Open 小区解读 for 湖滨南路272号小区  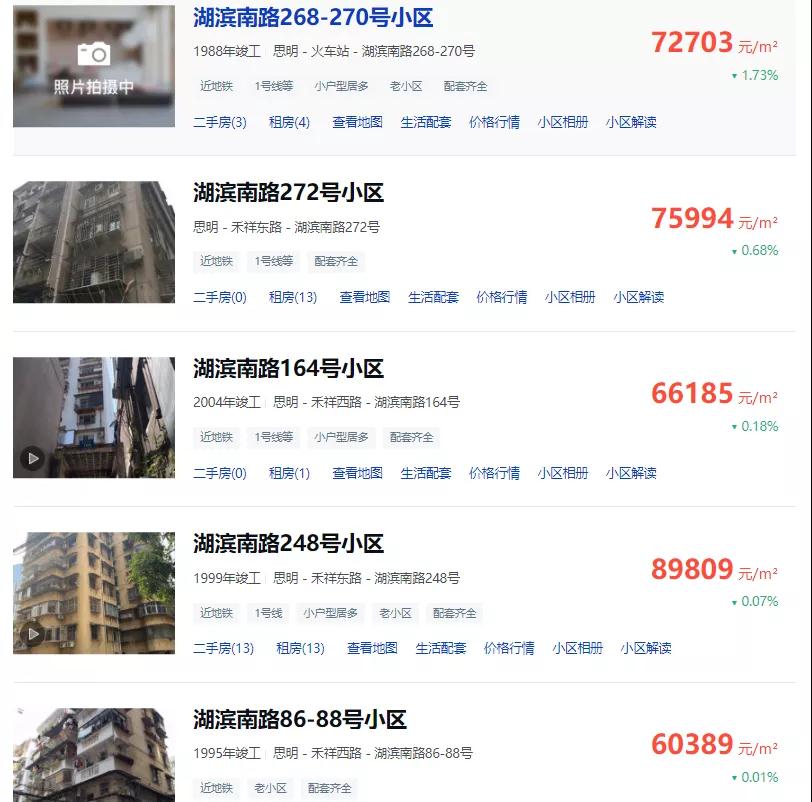638,297
